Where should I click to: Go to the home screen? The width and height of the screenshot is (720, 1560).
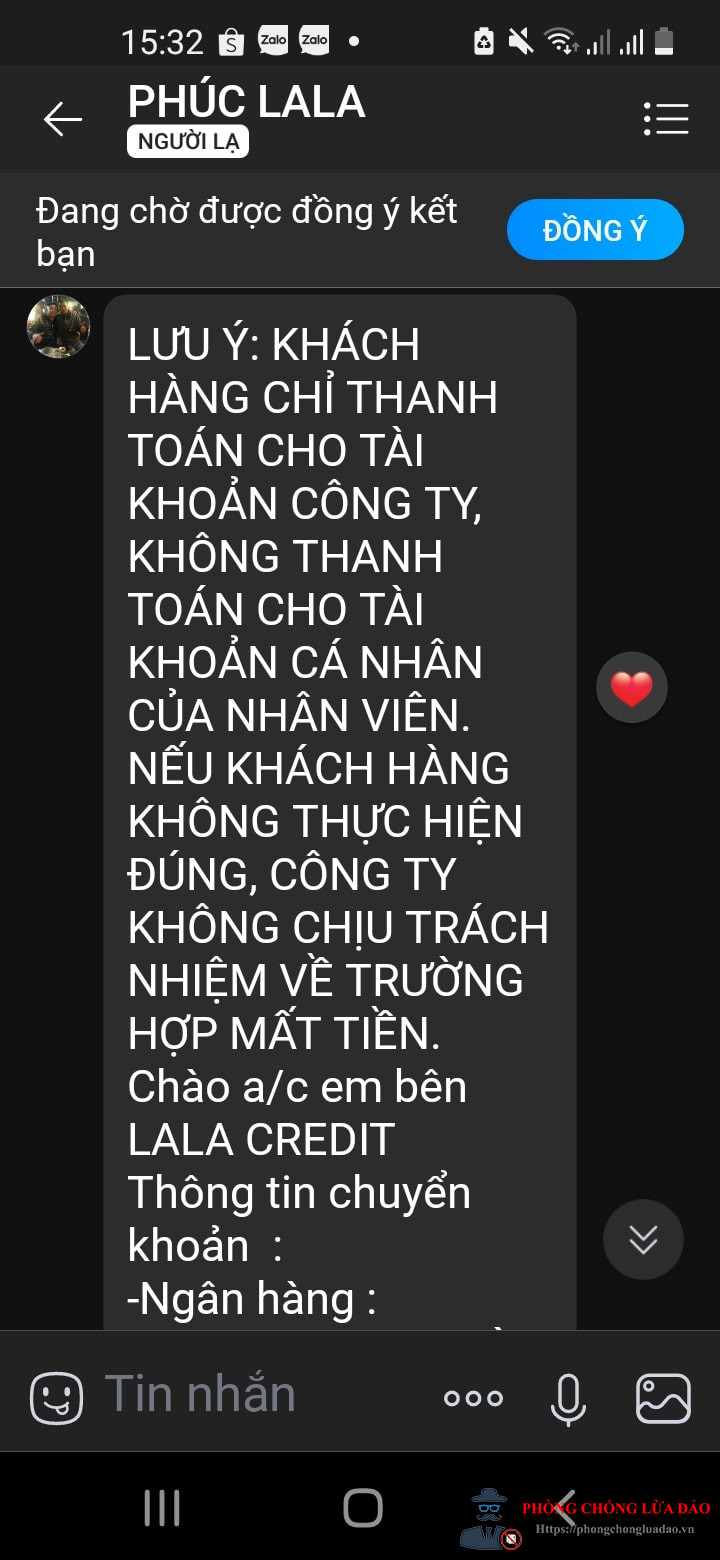[x=362, y=1507]
